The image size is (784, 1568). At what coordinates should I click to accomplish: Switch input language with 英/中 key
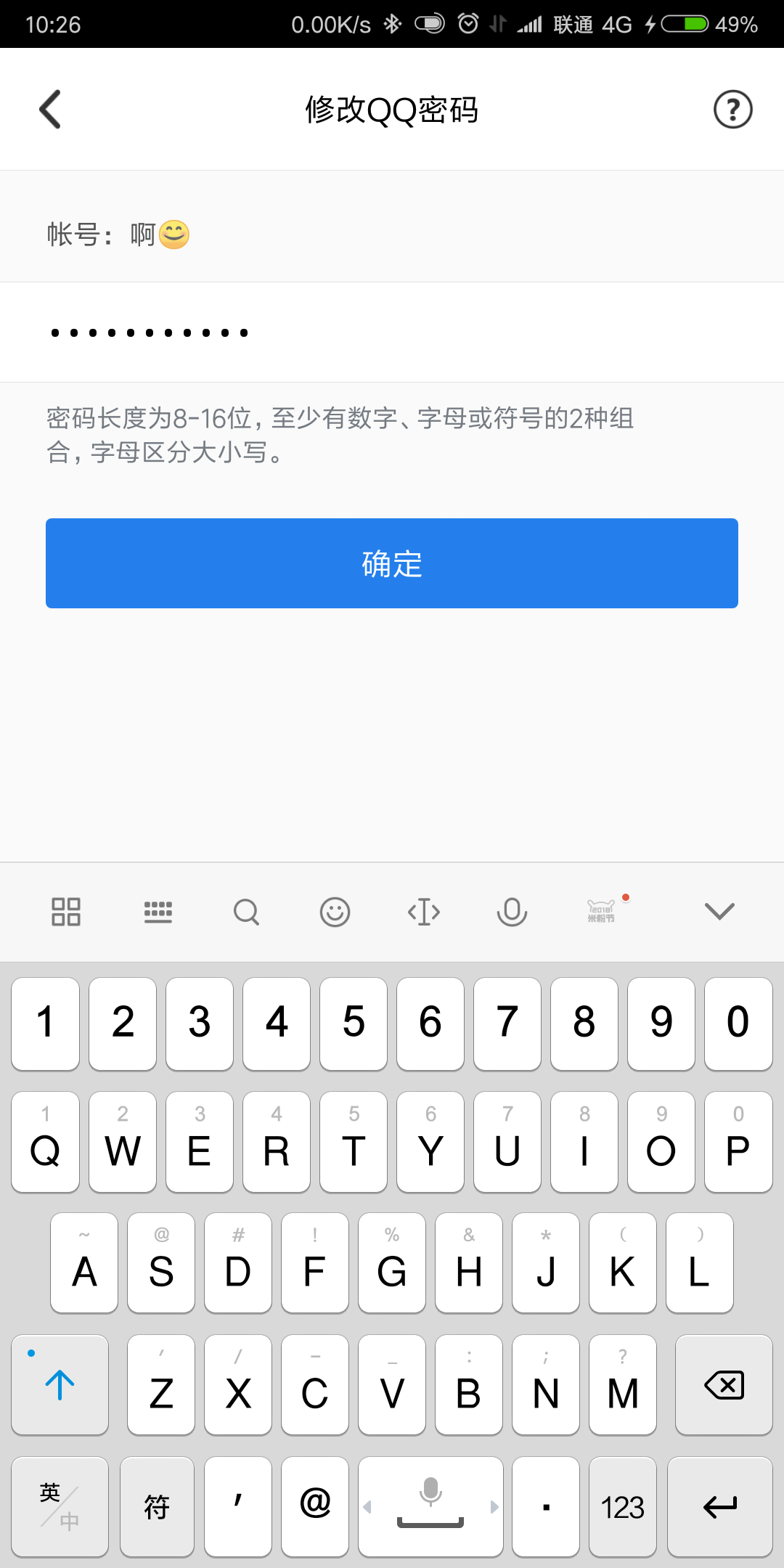click(x=60, y=1507)
